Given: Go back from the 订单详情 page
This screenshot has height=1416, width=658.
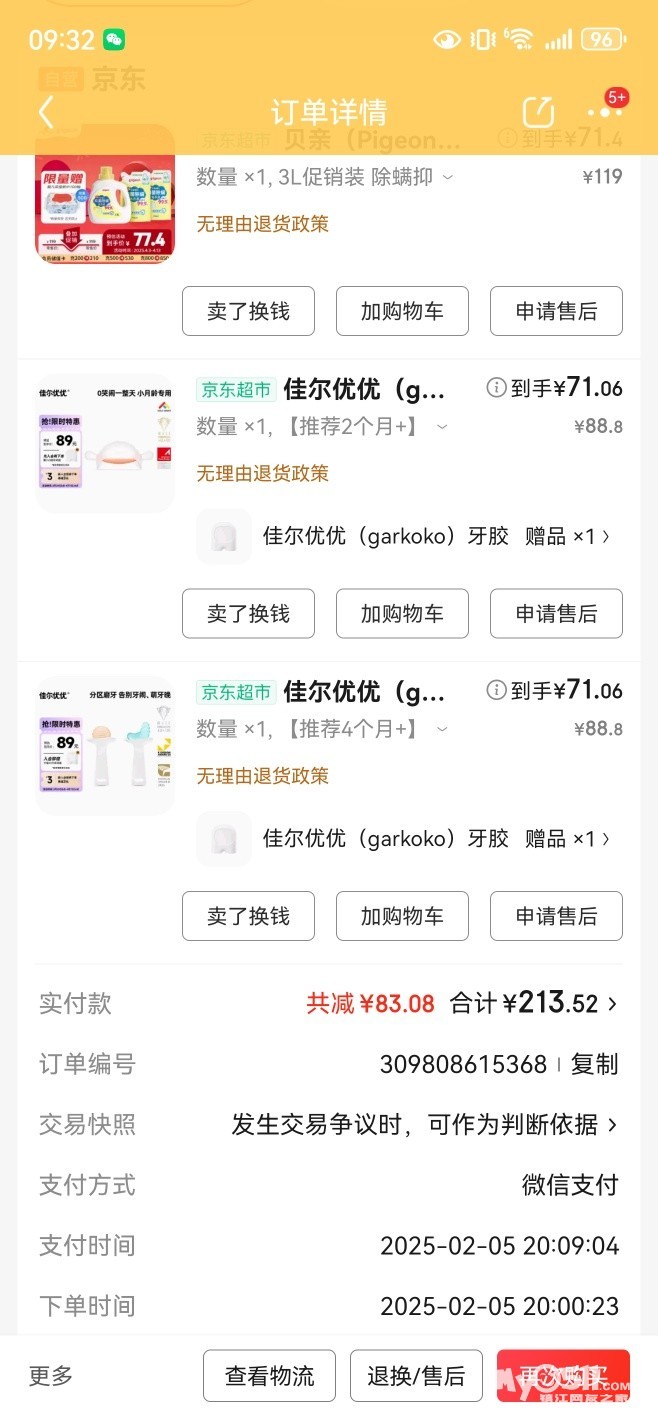Looking at the screenshot, I should [46, 112].
